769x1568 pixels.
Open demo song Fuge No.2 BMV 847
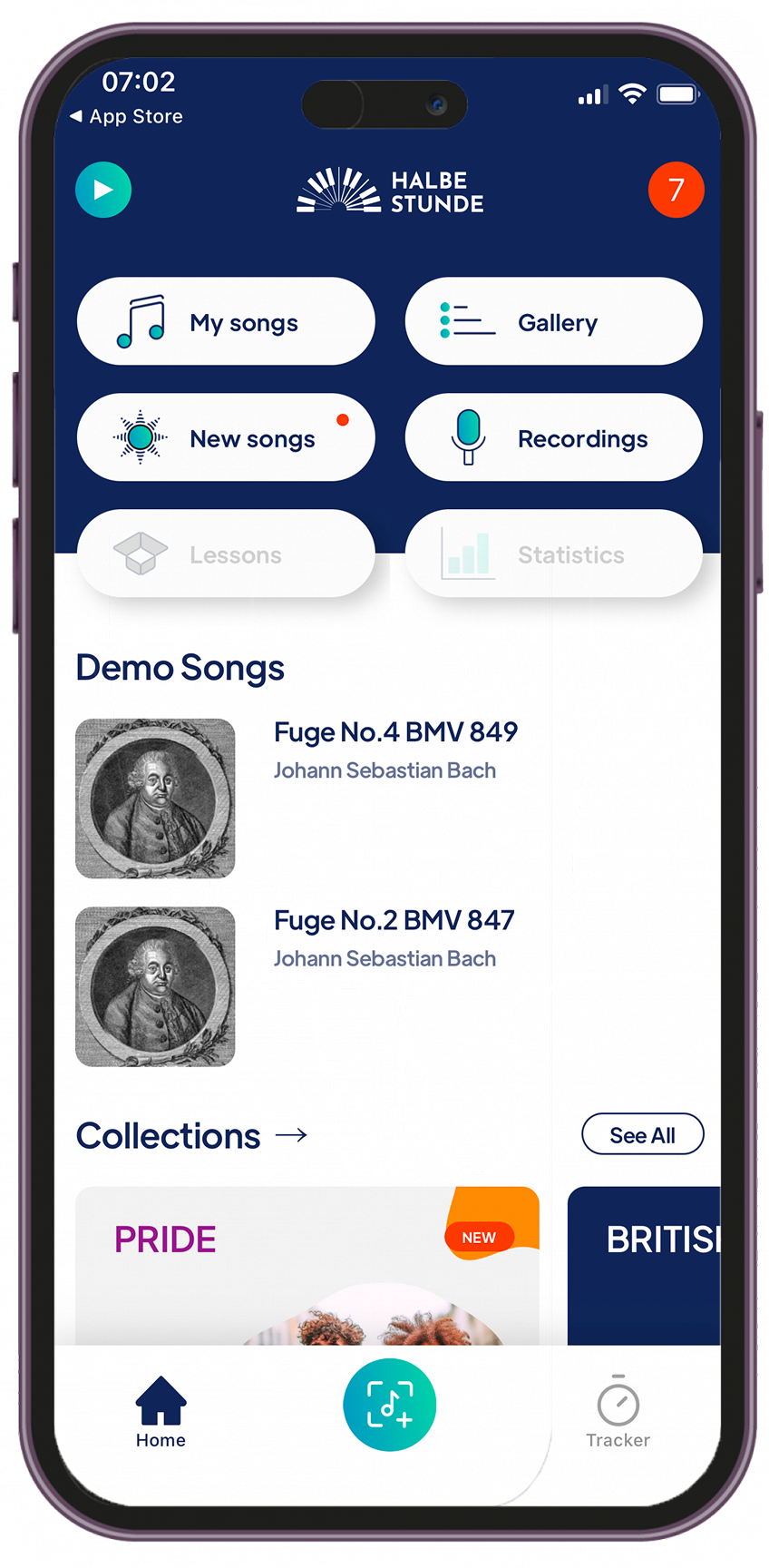(393, 921)
